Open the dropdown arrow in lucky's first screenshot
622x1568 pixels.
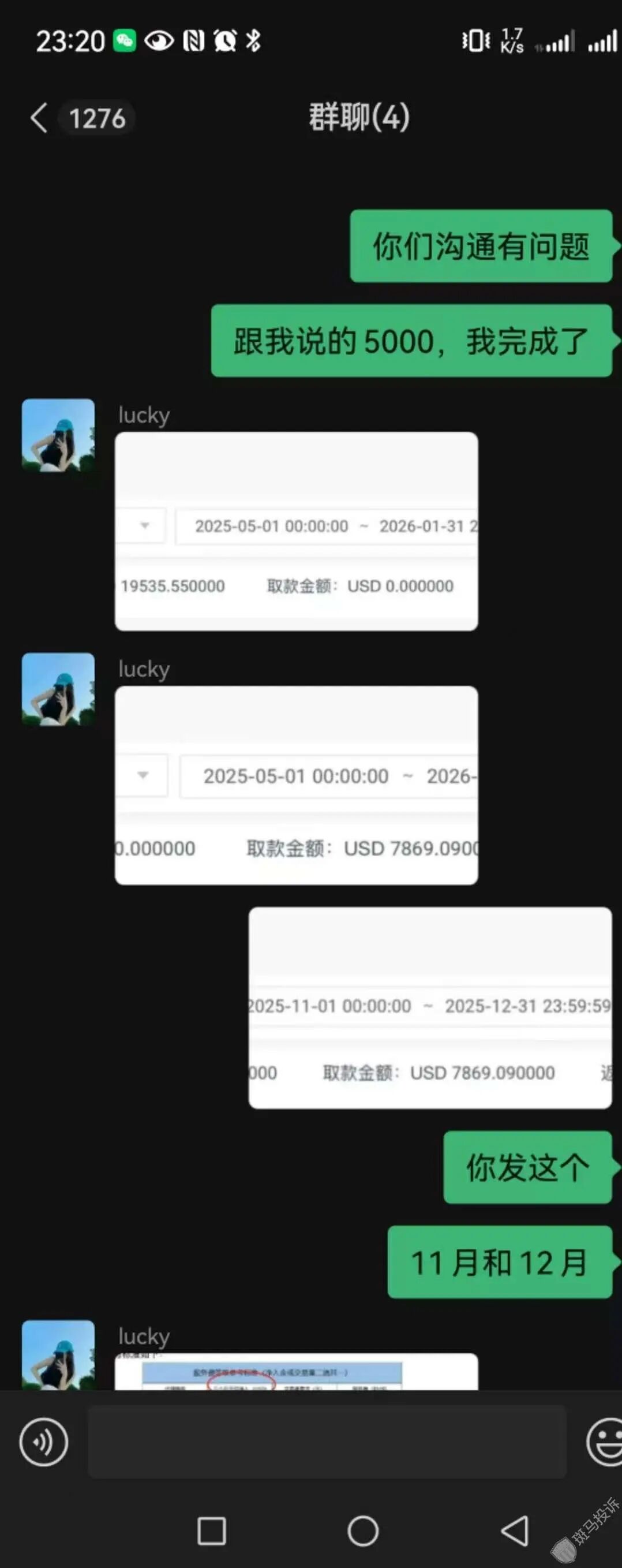(x=144, y=526)
